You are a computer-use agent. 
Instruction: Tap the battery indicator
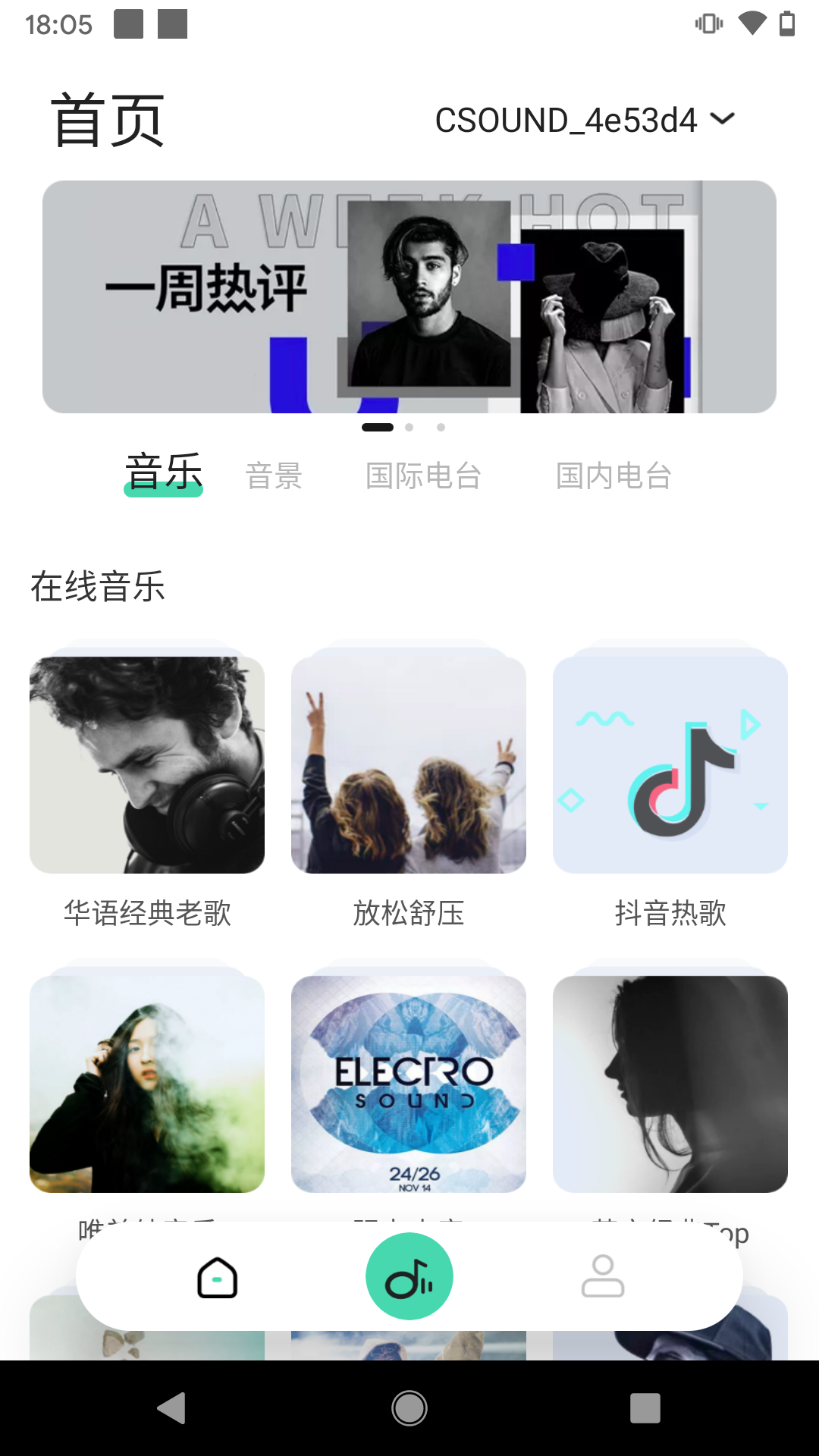pos(785,24)
